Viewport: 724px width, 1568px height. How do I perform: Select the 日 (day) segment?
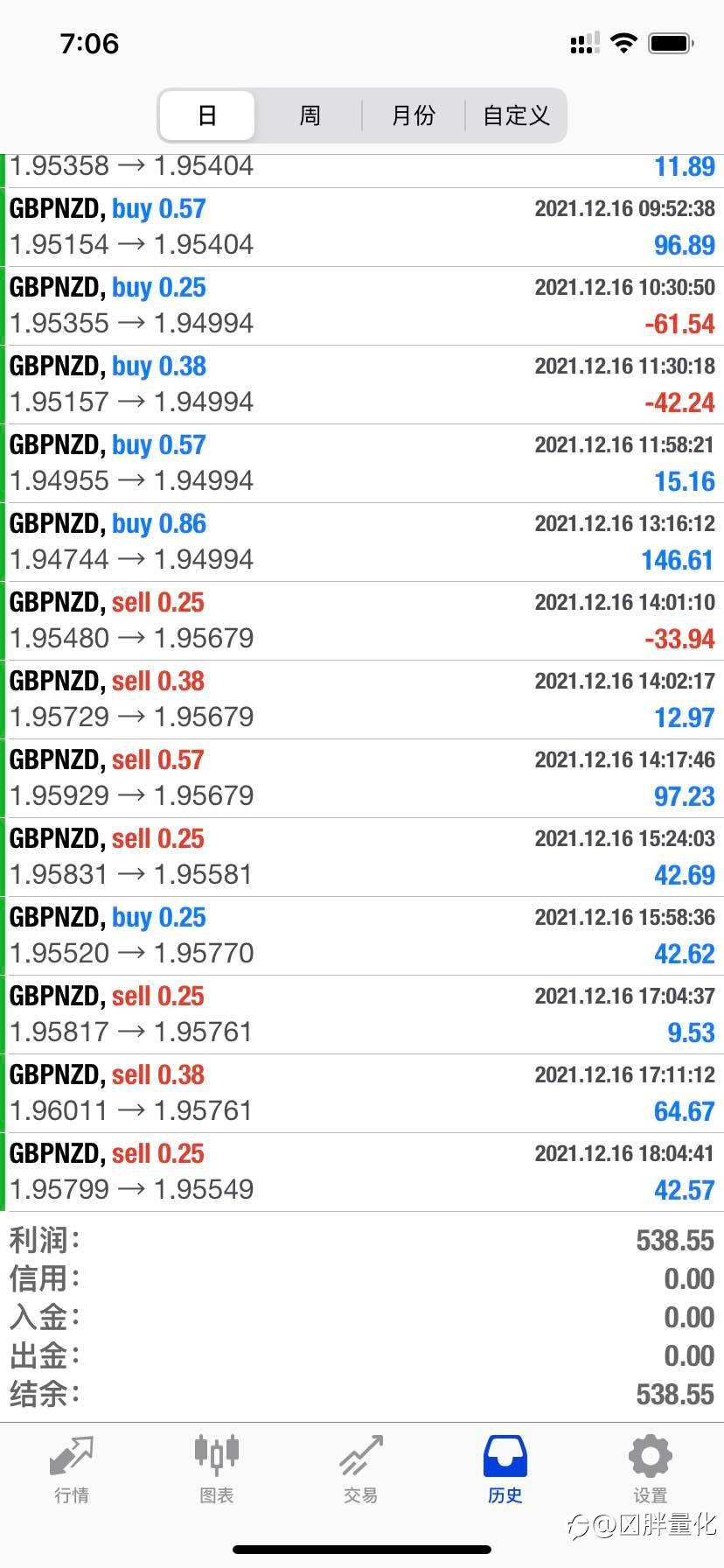[x=207, y=115]
